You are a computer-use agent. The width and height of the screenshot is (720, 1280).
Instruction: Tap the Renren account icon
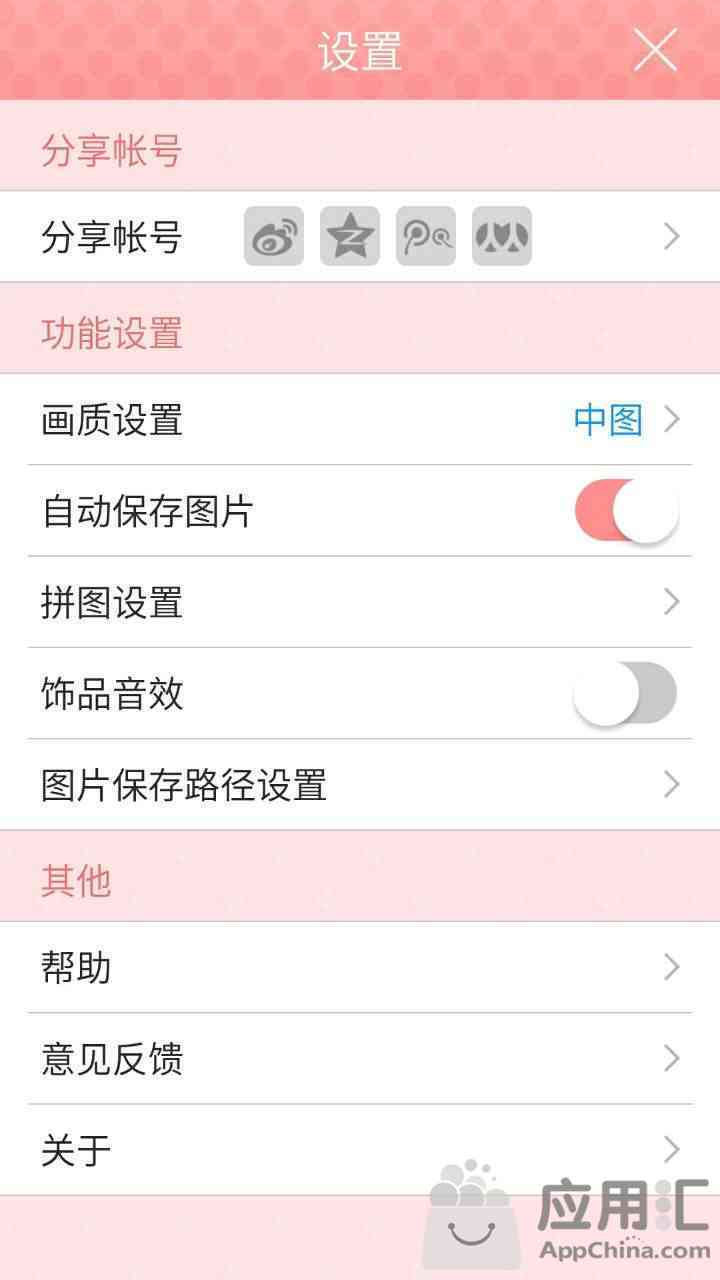(x=502, y=237)
